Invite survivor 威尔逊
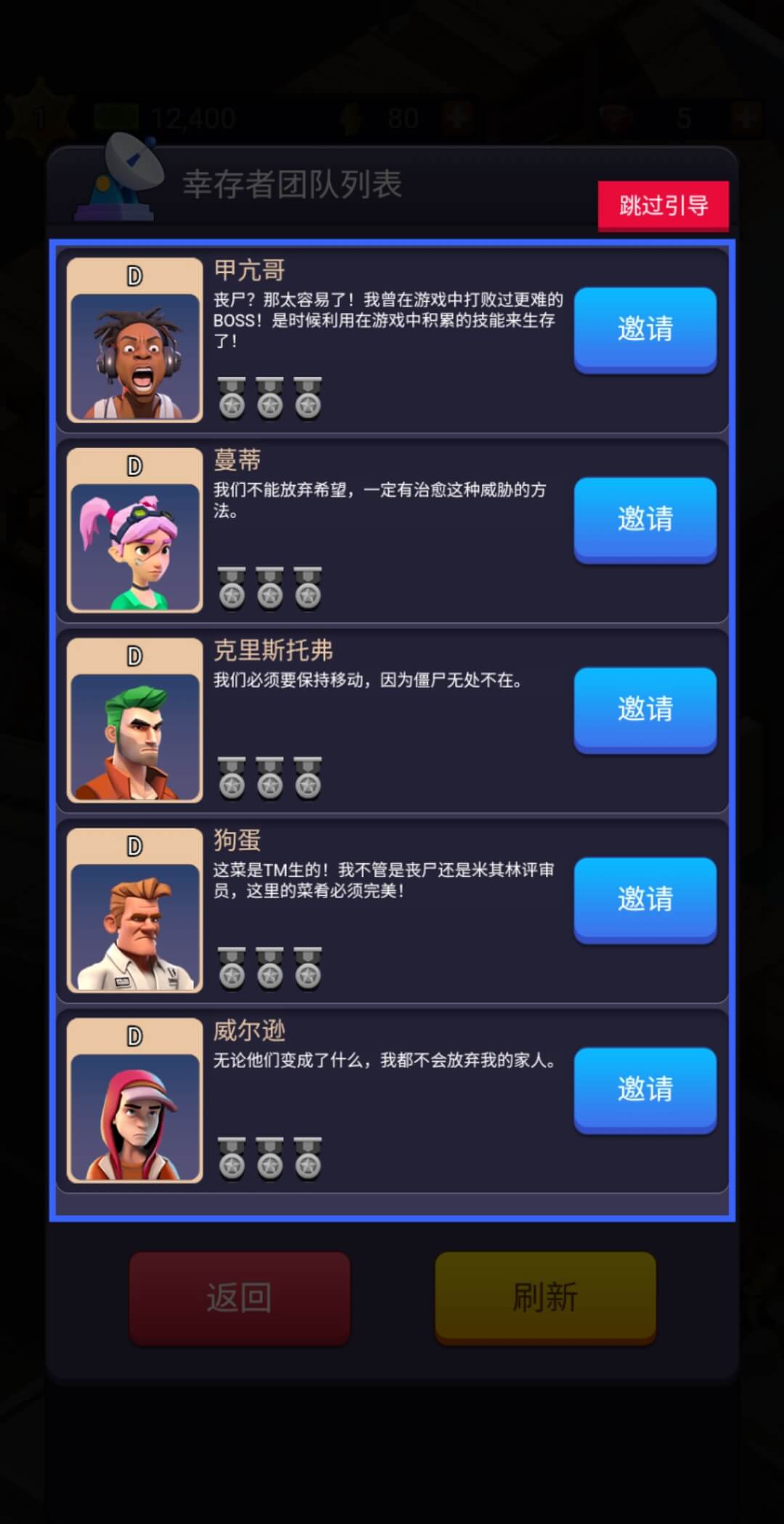Image resolution: width=784 pixels, height=1524 pixels. [x=645, y=1089]
